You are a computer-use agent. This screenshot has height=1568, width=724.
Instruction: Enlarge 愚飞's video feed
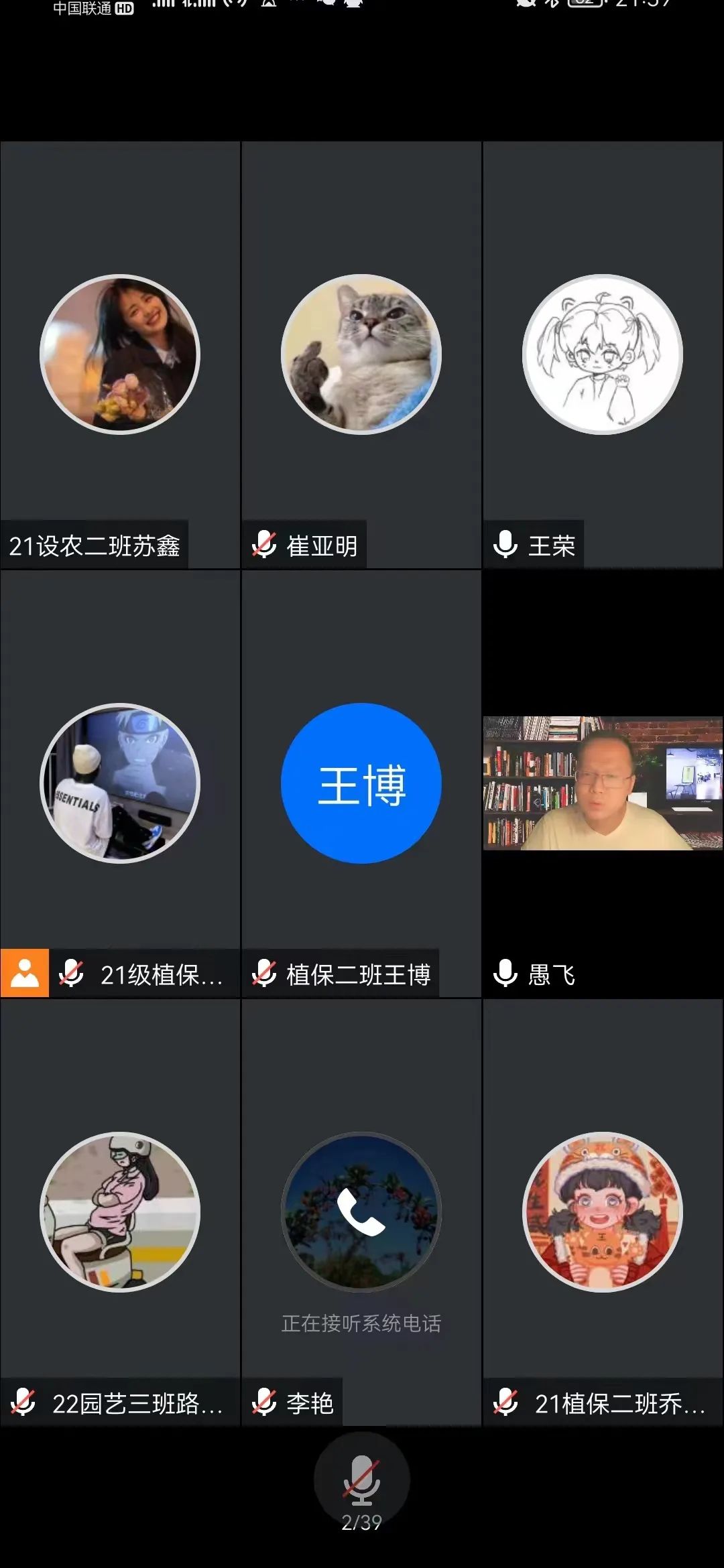point(603,783)
